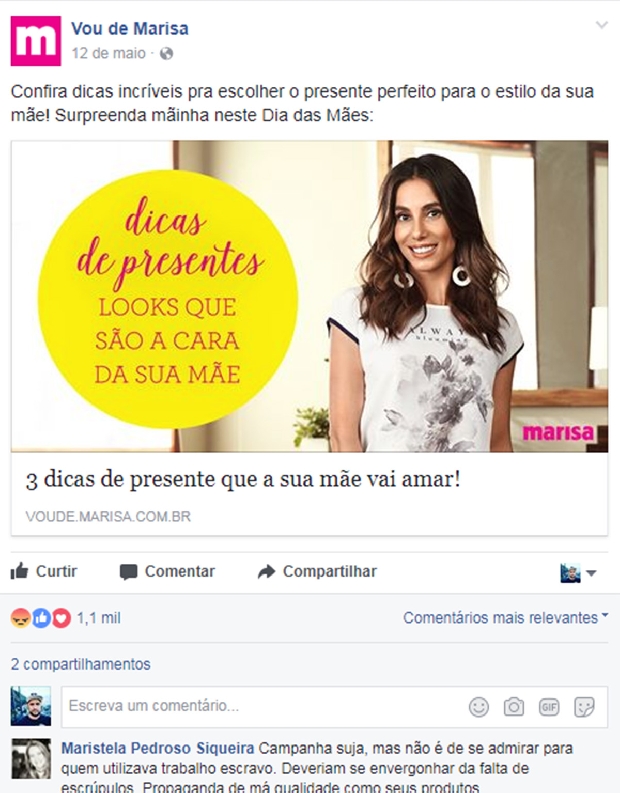
Task: Share the post via Compartilhar
Action: tap(317, 572)
